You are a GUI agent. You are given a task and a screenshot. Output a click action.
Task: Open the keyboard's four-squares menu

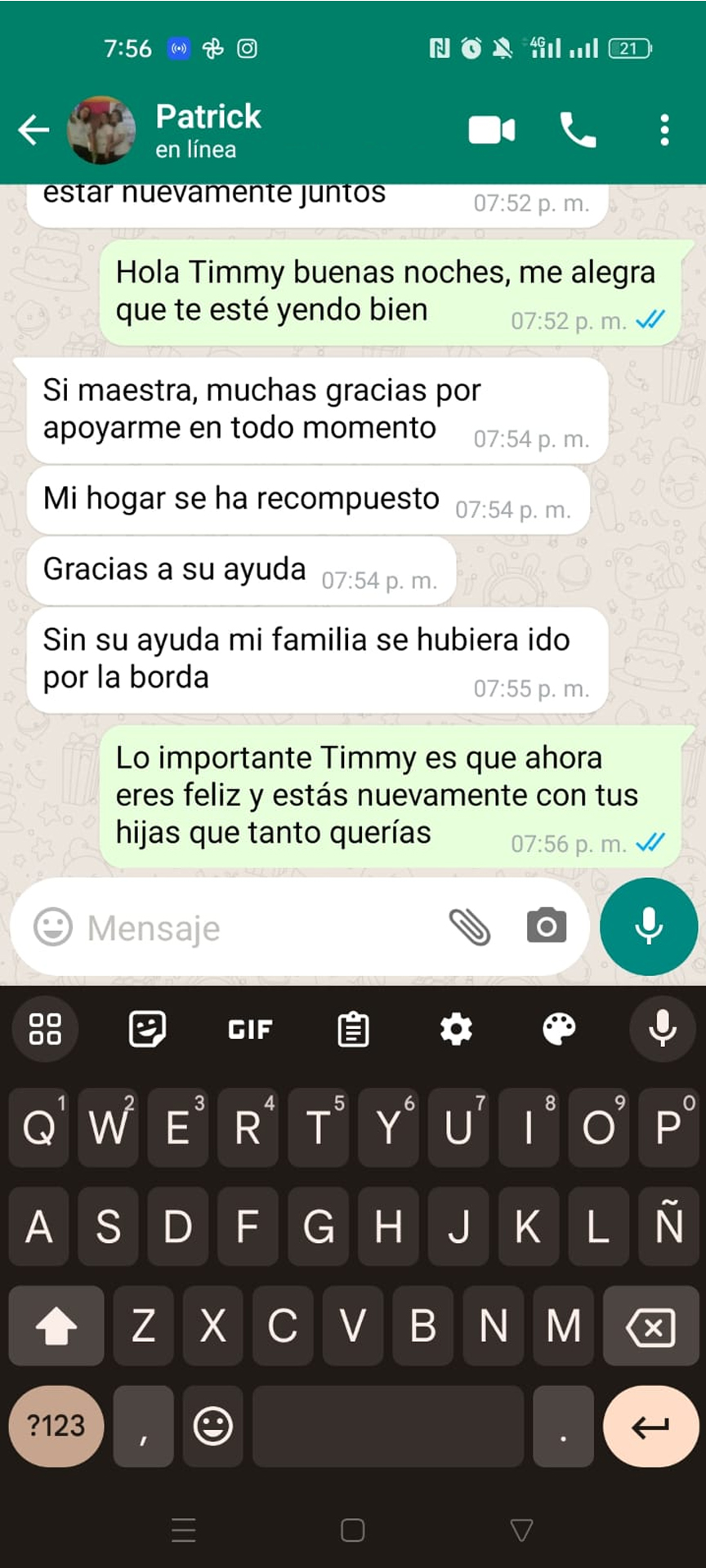click(45, 1029)
